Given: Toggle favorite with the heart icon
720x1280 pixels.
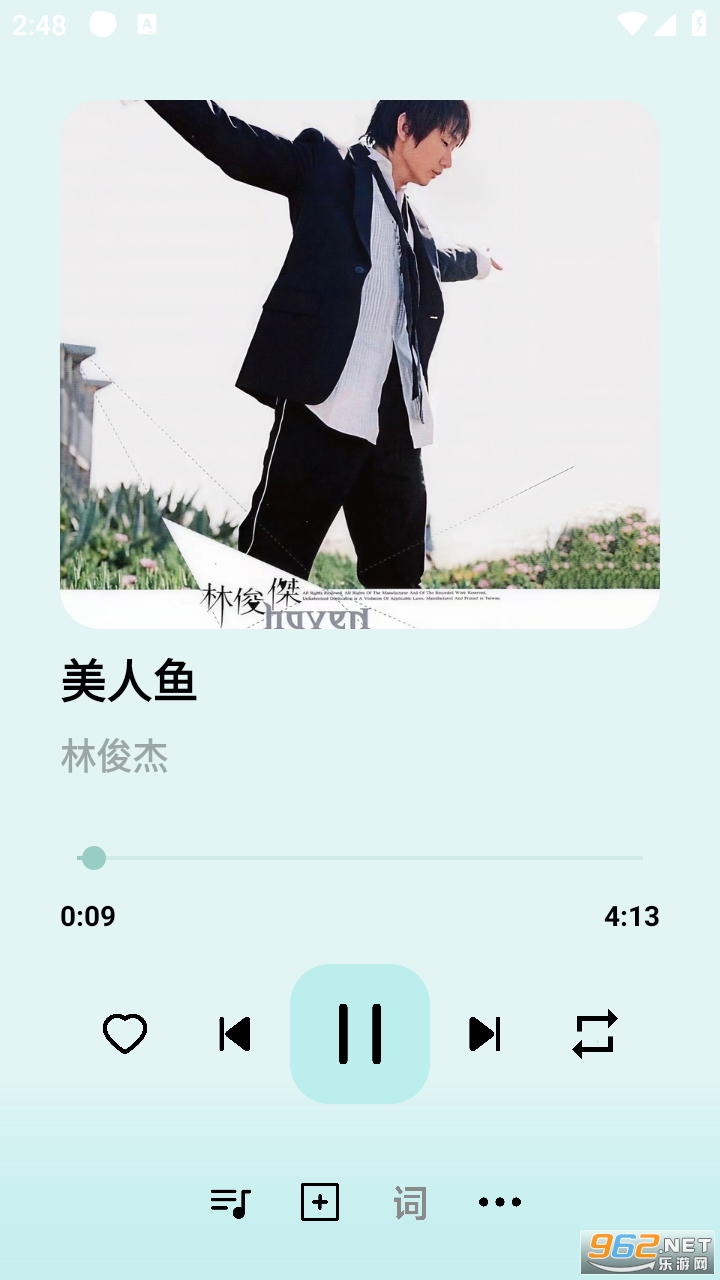Looking at the screenshot, I should coord(124,1034).
